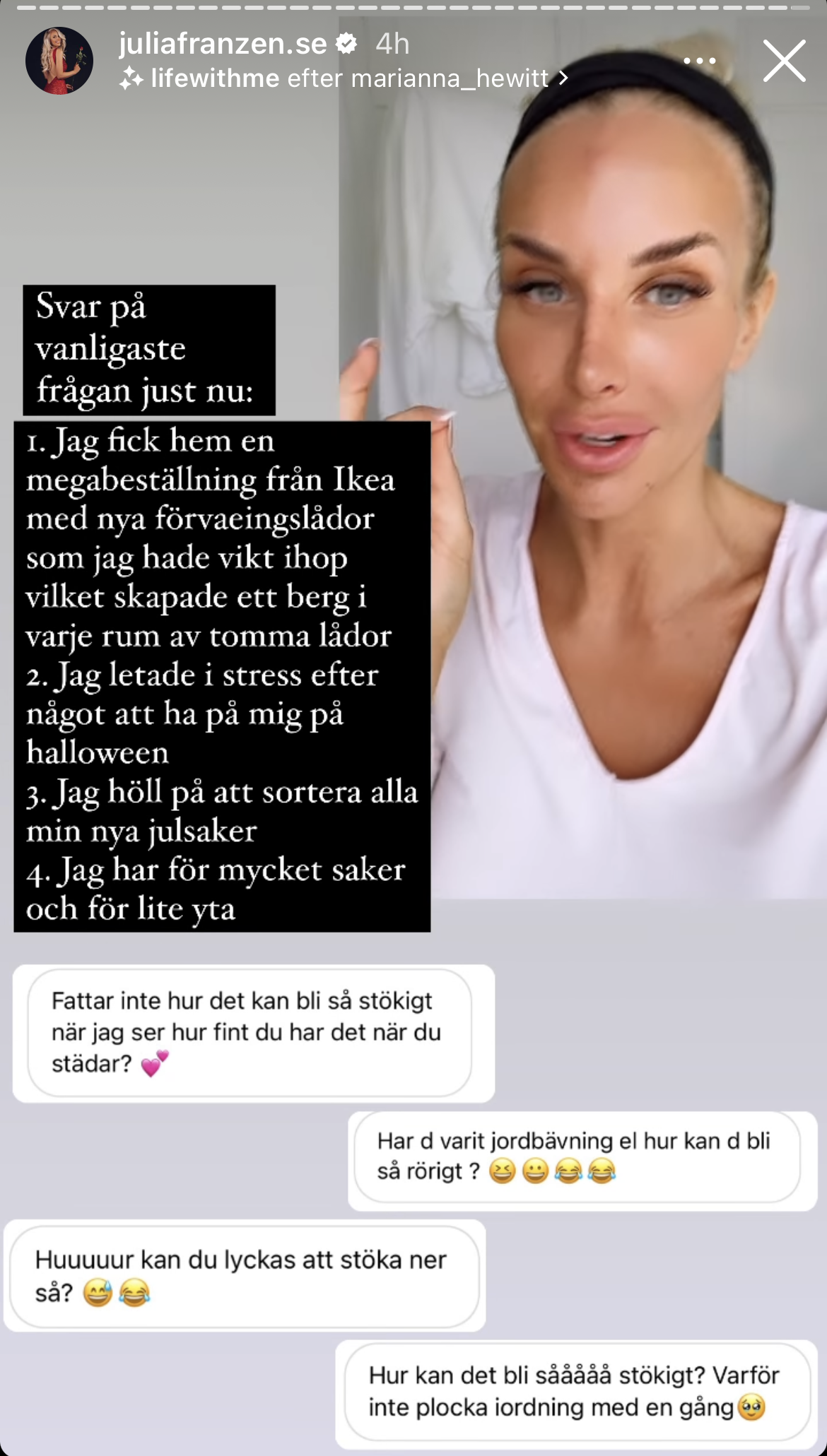Open the lifewithme effect by marianna_hewitt
Screen dimensions: 827x1456
click(x=344, y=78)
